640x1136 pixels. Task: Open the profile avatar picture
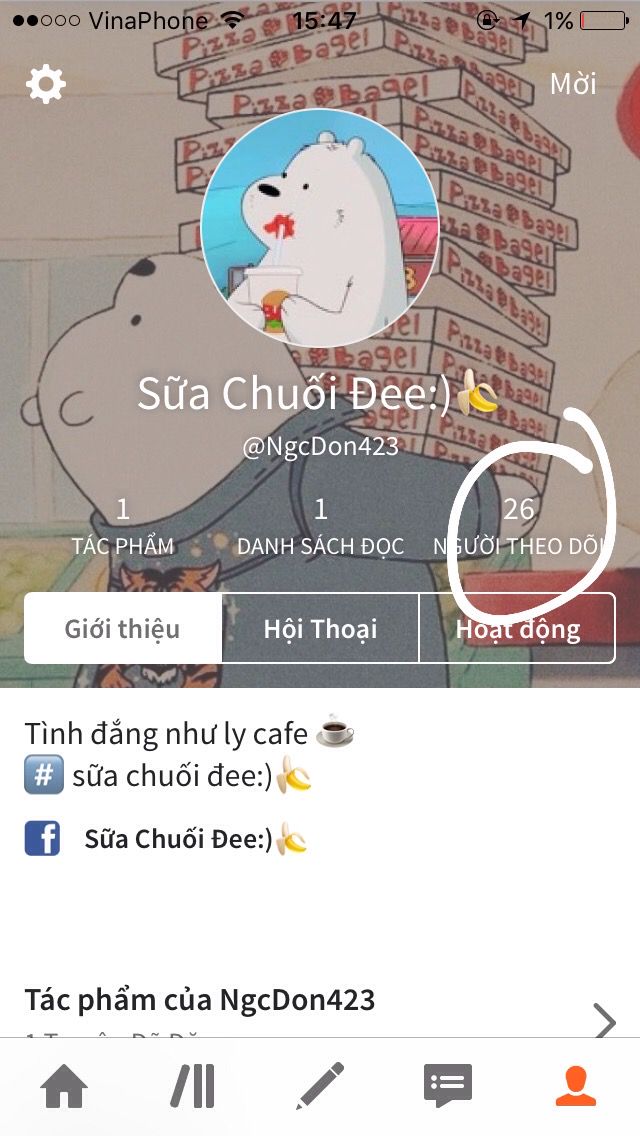320,228
